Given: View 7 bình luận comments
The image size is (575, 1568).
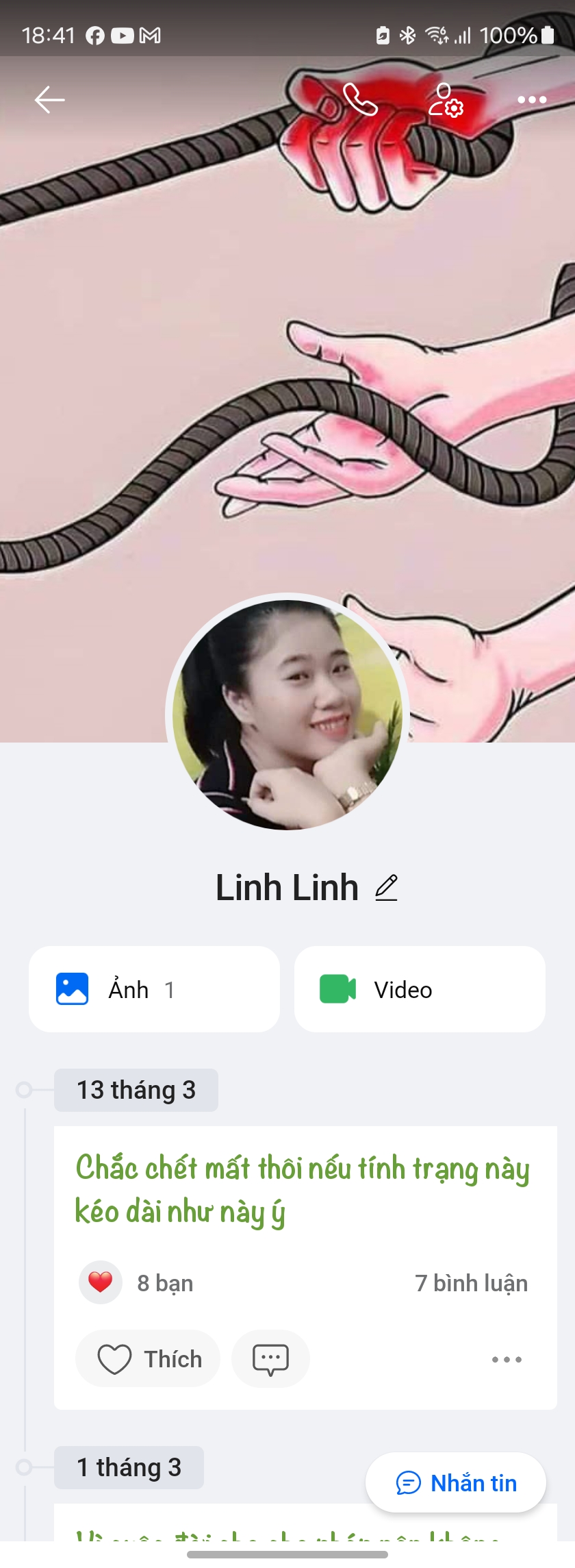Looking at the screenshot, I should coord(471,1283).
